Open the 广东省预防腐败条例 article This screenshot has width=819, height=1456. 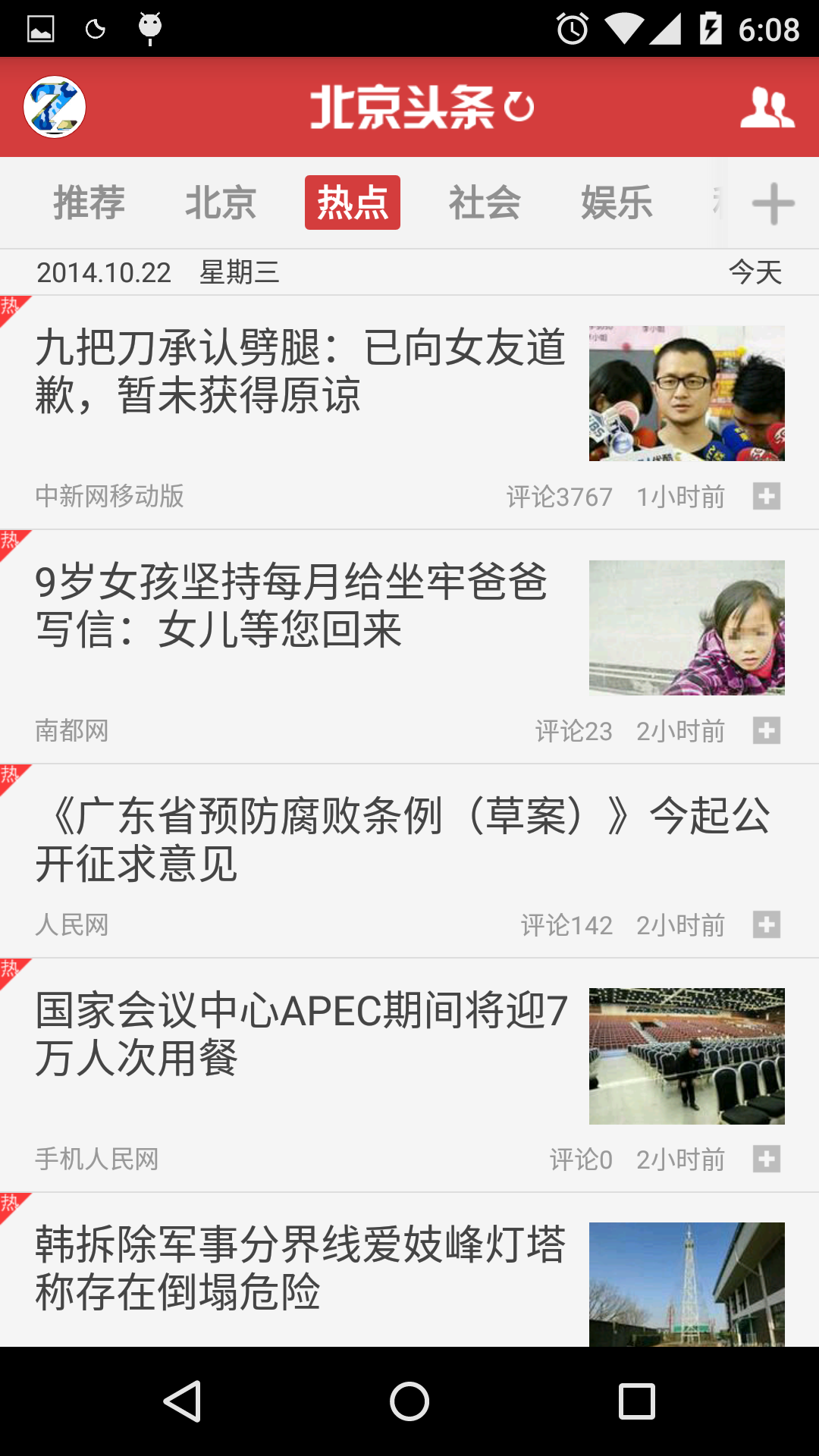(402, 839)
